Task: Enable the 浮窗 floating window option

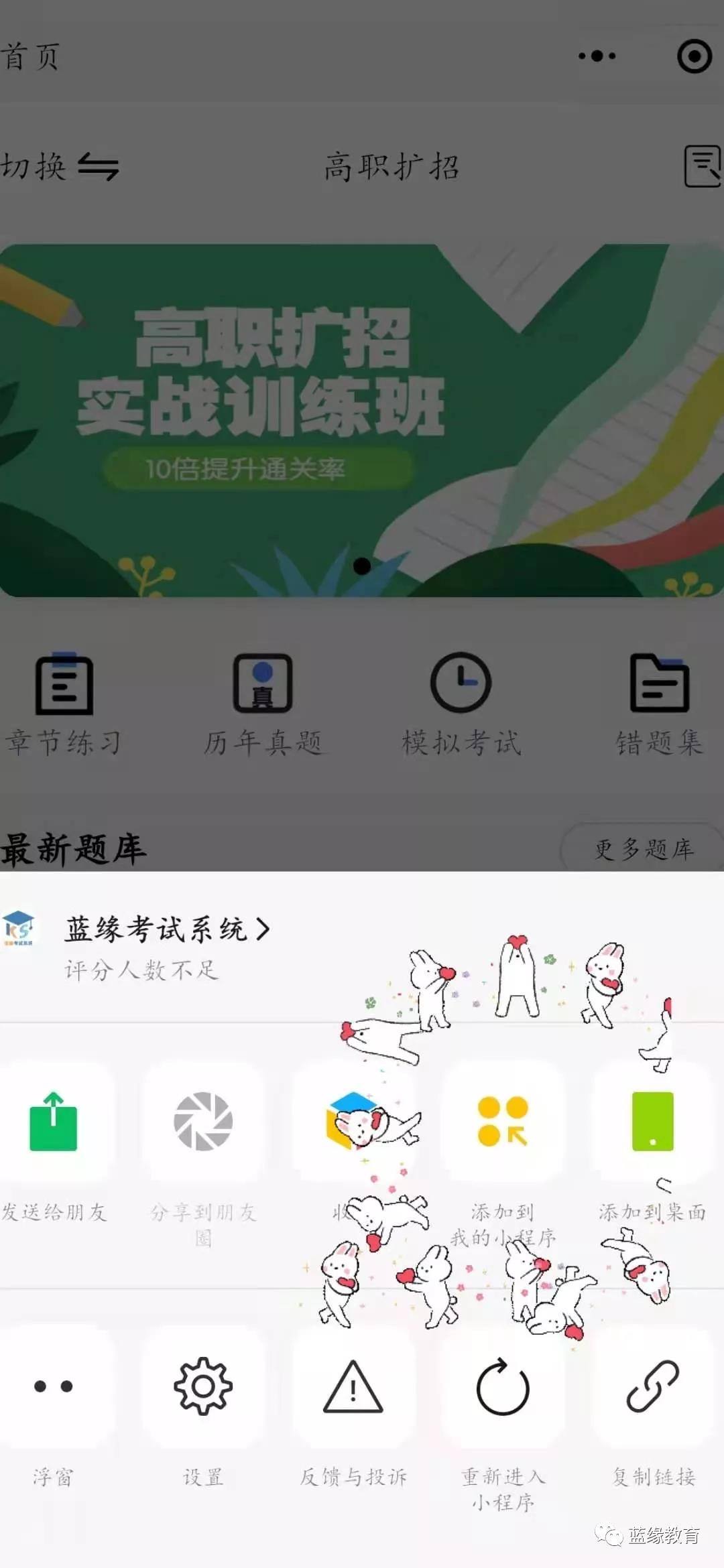Action: click(x=54, y=1386)
